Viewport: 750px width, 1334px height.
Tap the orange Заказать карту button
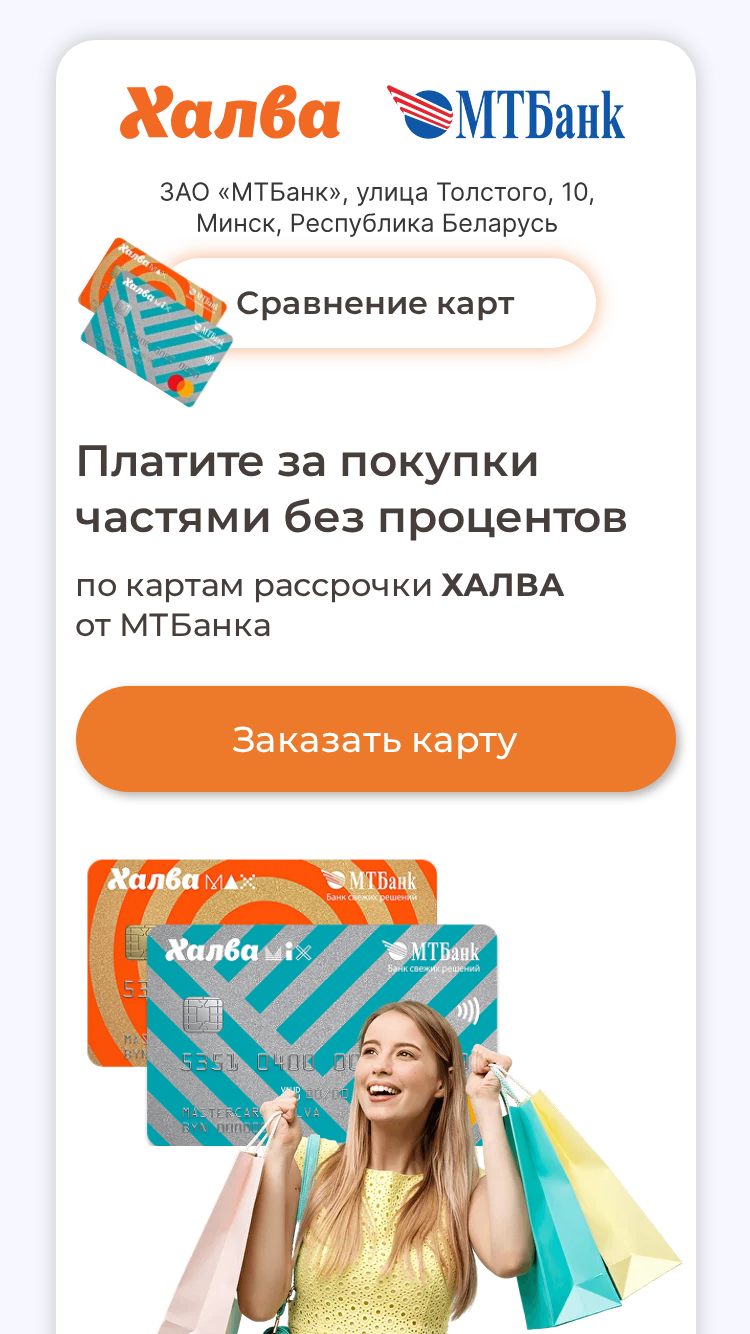point(376,739)
